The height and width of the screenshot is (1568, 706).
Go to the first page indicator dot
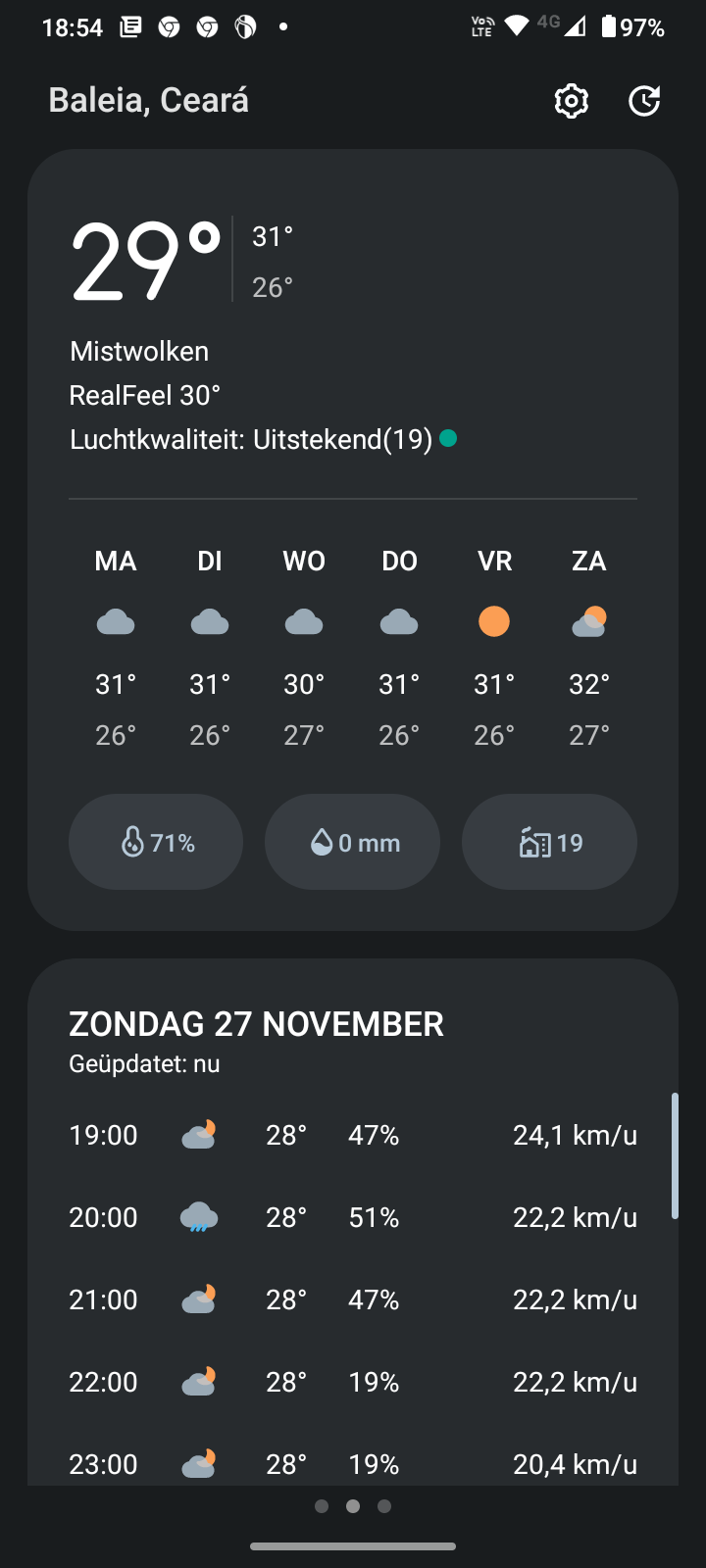[x=322, y=1506]
